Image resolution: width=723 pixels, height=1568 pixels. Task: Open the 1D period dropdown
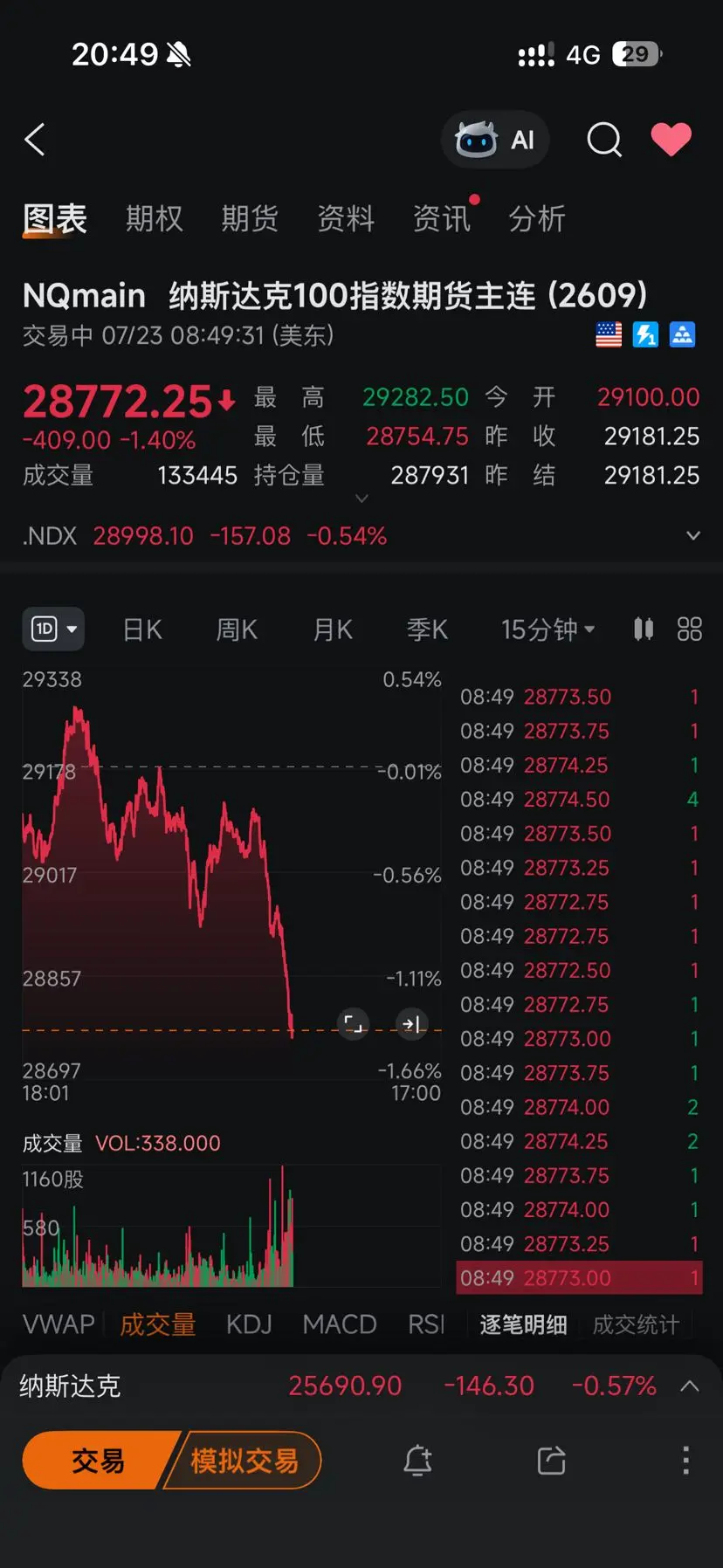(53, 629)
